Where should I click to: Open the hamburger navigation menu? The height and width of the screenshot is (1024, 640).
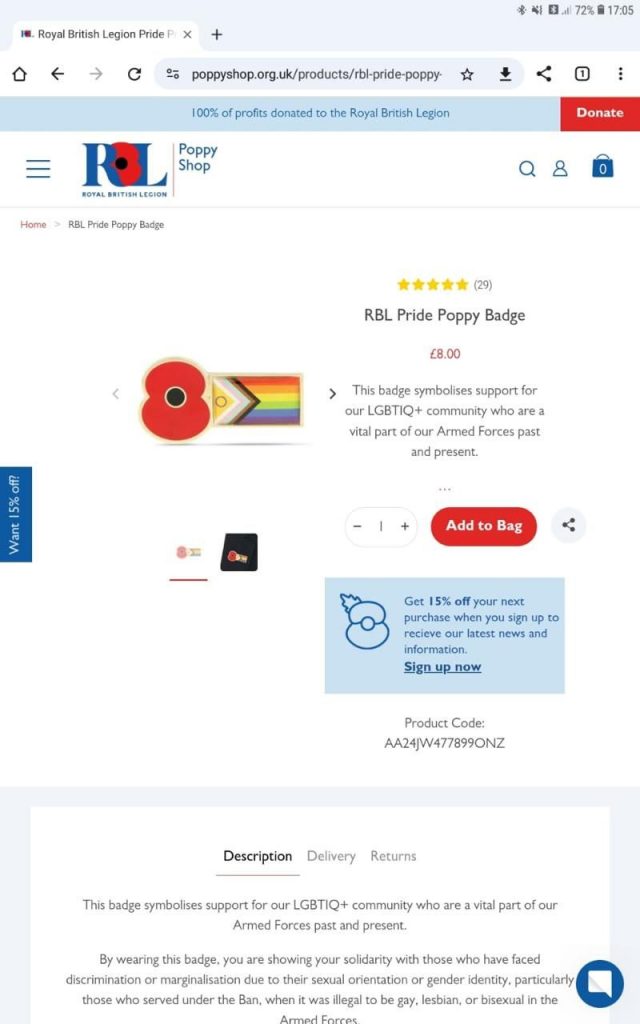[x=38, y=169]
